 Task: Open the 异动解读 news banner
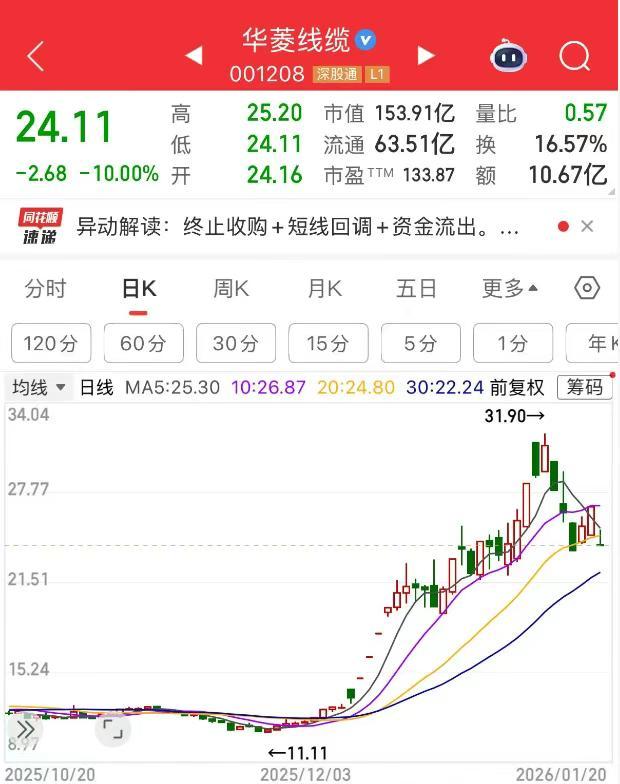[x=297, y=227]
